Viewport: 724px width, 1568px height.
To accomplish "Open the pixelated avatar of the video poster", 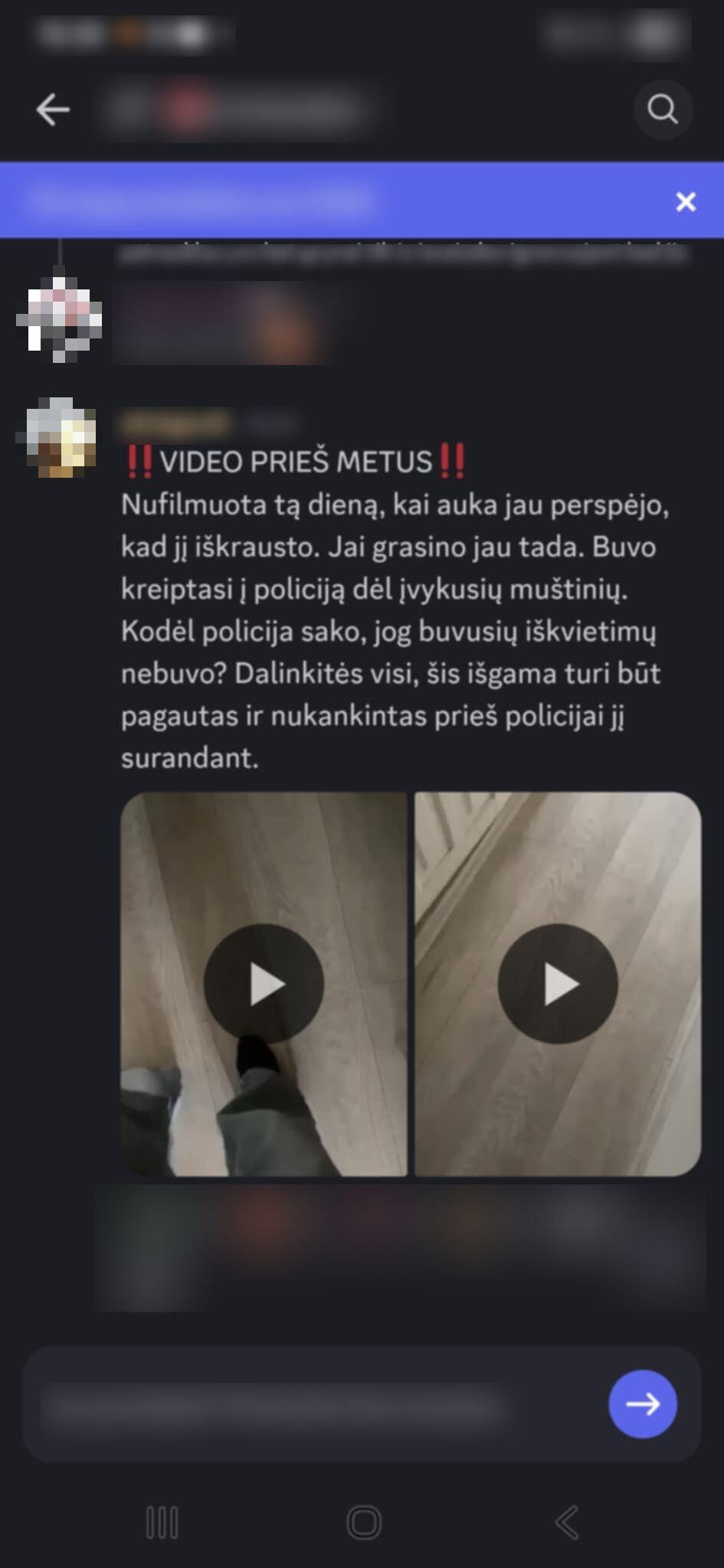I will [61, 437].
